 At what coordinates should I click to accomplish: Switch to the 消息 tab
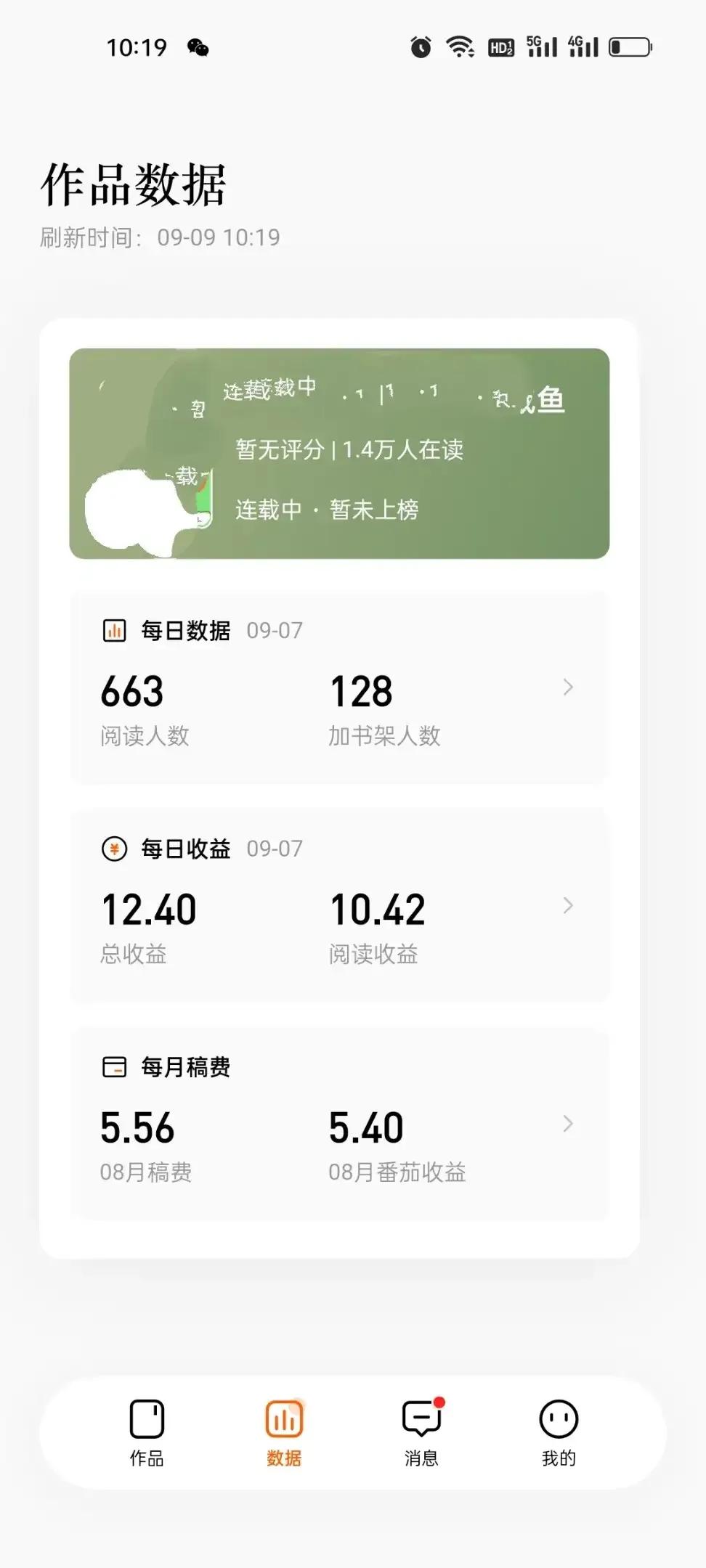click(x=420, y=1434)
